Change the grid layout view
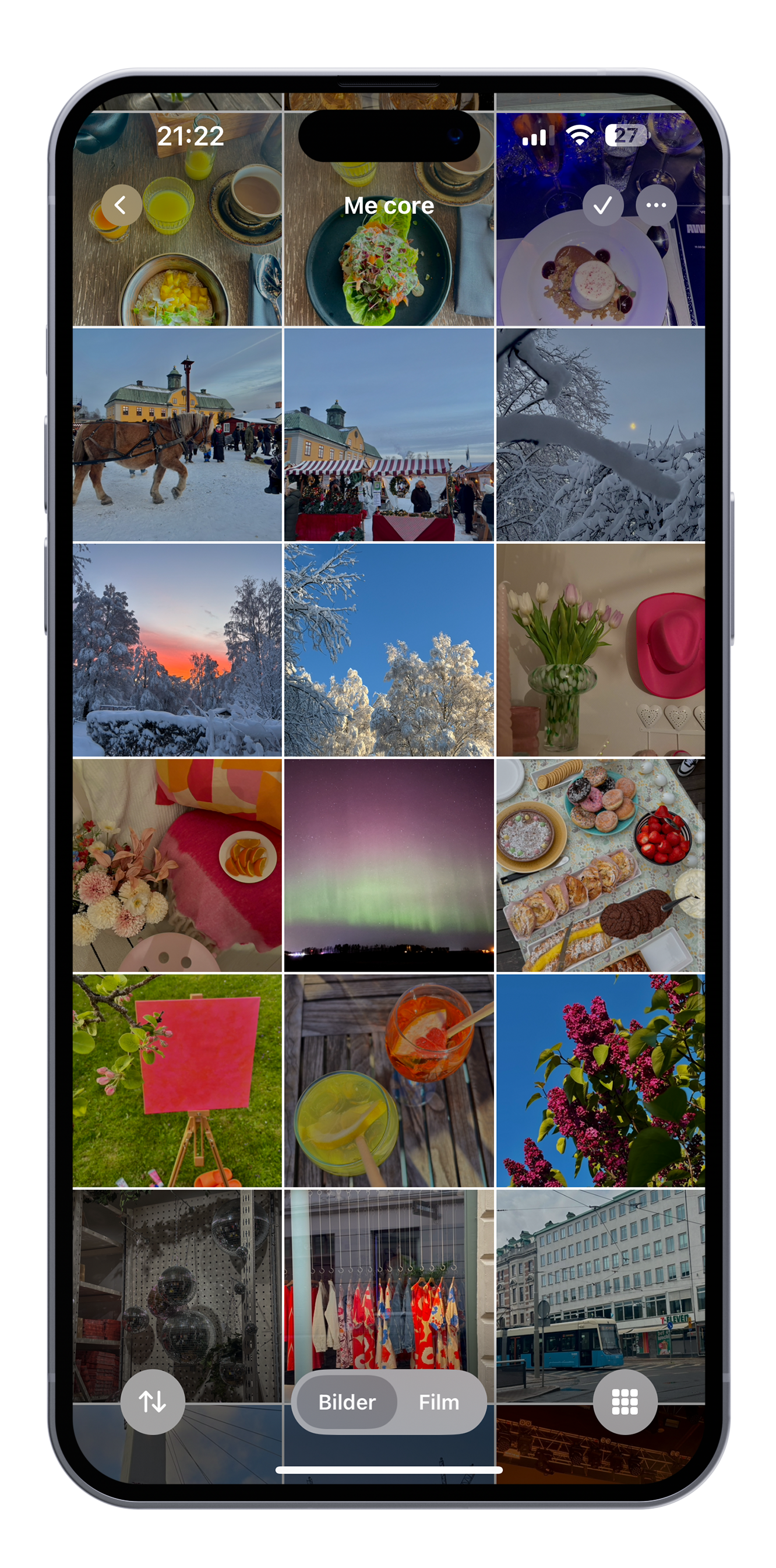This screenshot has width=776, height=1568. pos(624,1401)
